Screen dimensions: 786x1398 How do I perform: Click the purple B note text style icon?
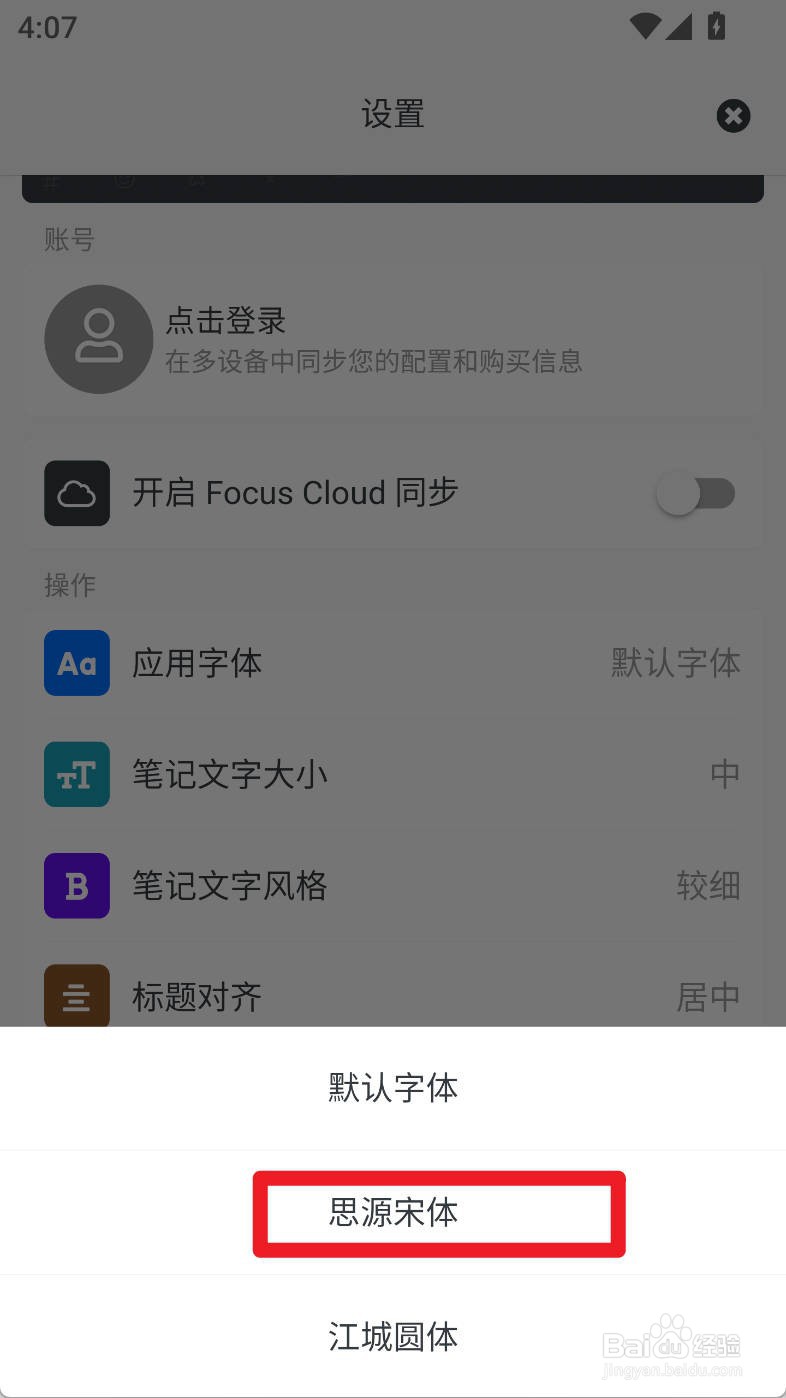tap(77, 885)
